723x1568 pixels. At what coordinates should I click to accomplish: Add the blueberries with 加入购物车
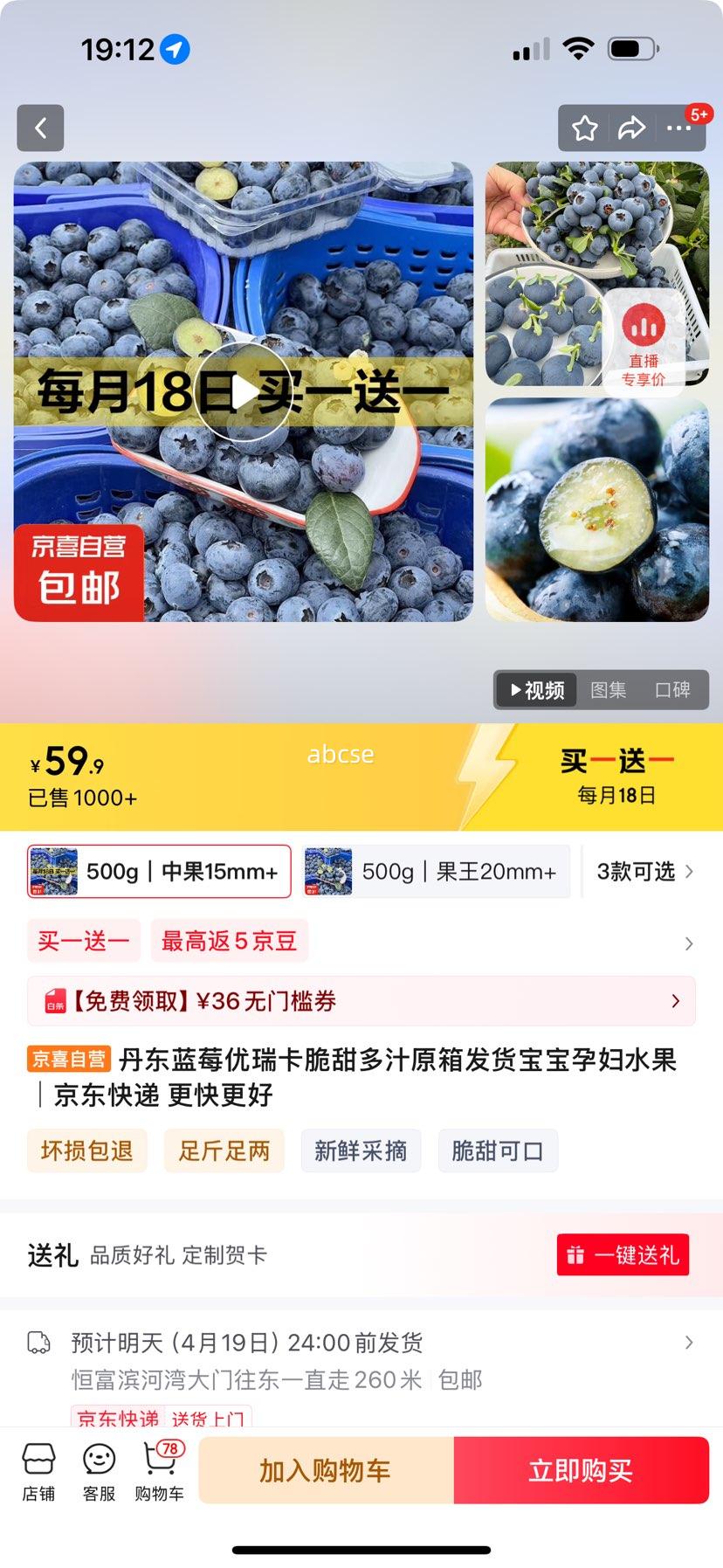click(x=326, y=1470)
